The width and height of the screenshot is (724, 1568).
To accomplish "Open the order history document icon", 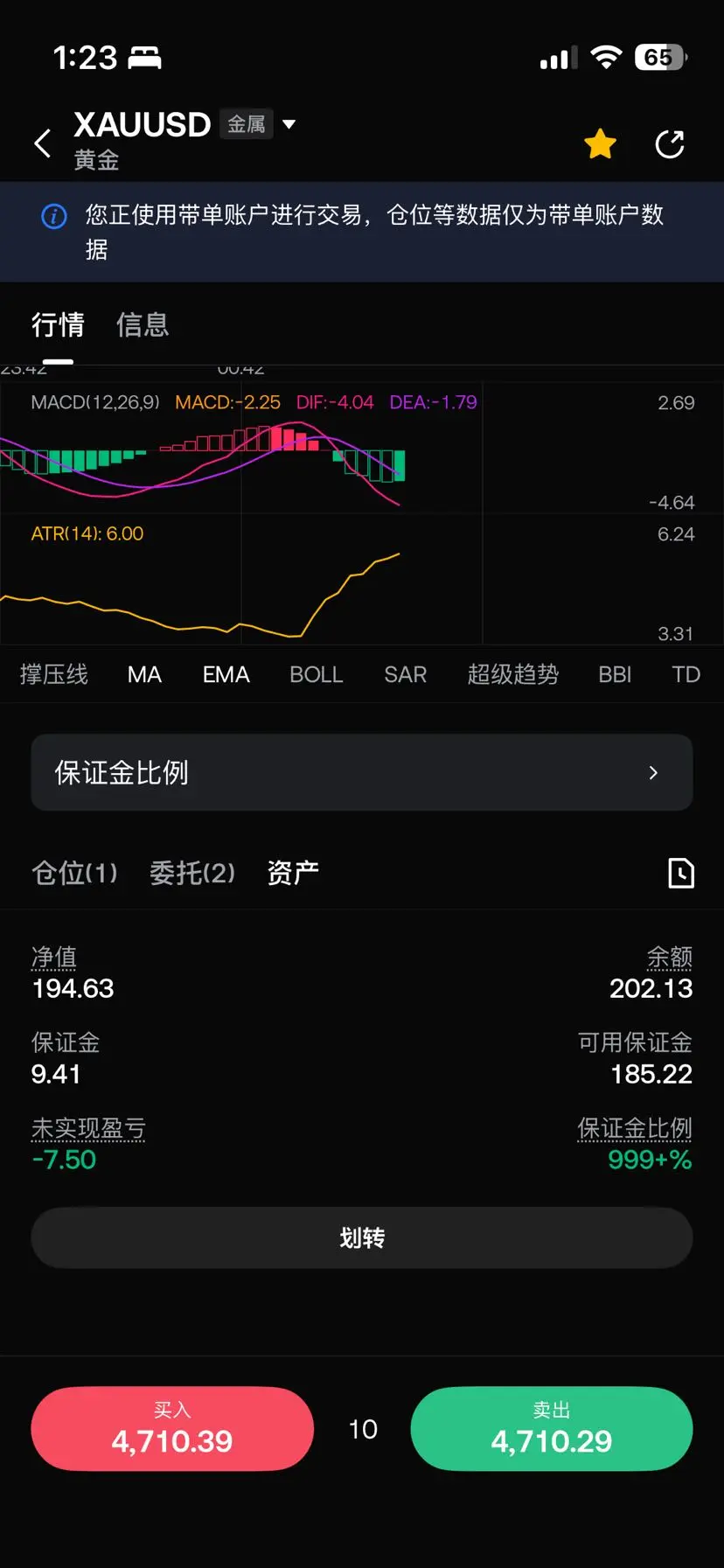I will [681, 873].
